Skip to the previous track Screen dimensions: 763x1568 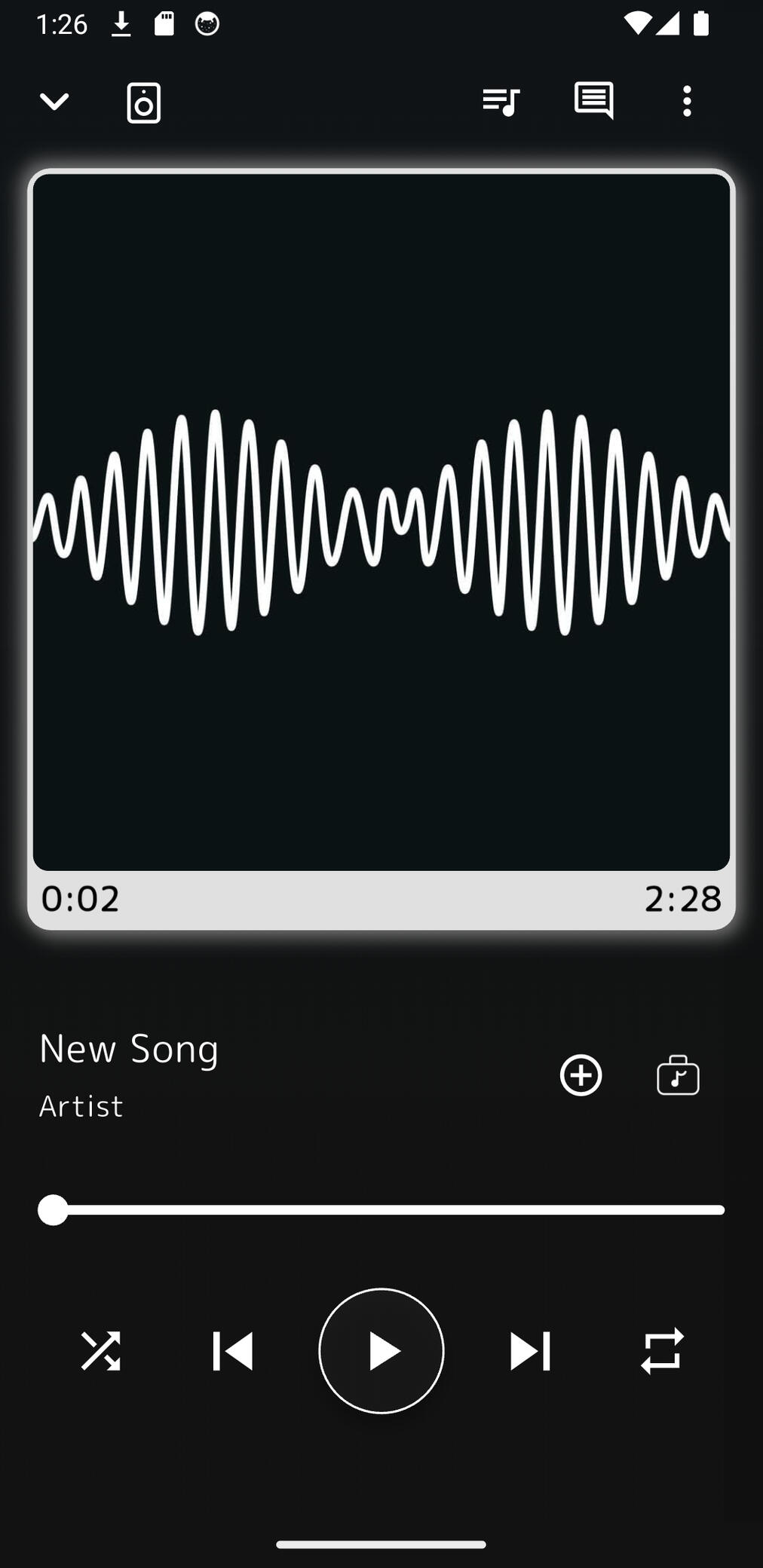233,1351
